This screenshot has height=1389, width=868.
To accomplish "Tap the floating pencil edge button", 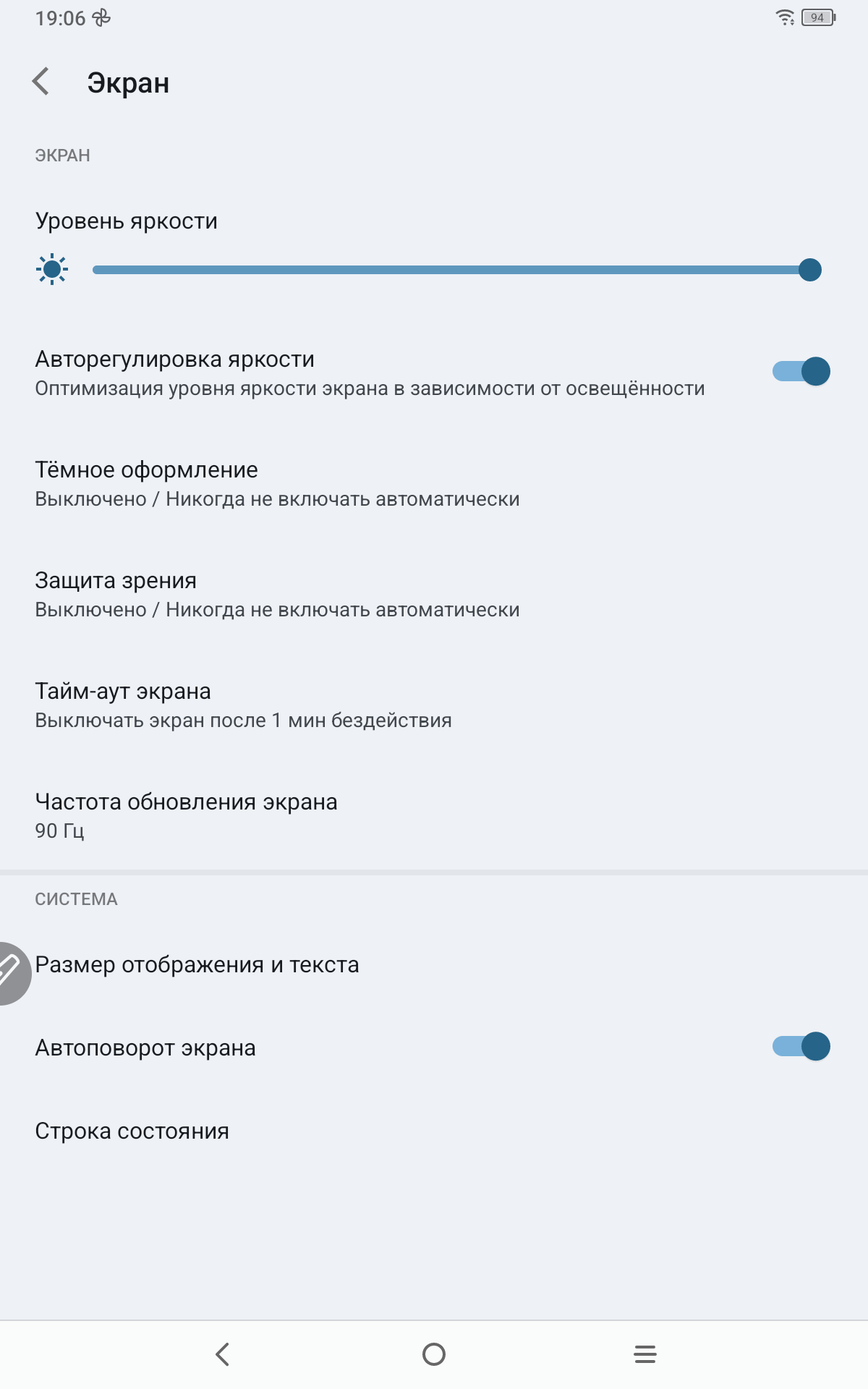I will [x=10, y=973].
